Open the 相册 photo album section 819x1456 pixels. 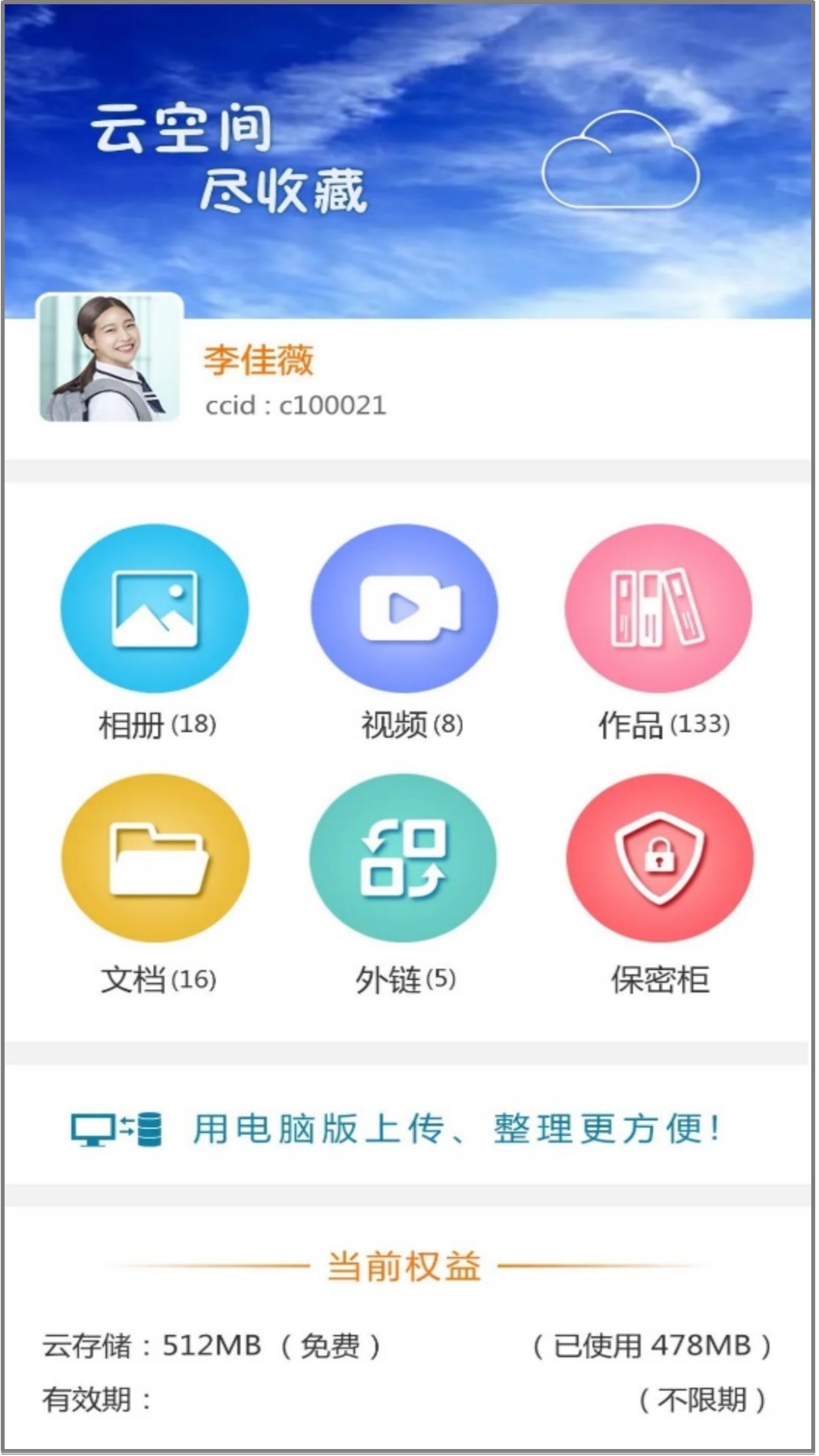click(155, 608)
